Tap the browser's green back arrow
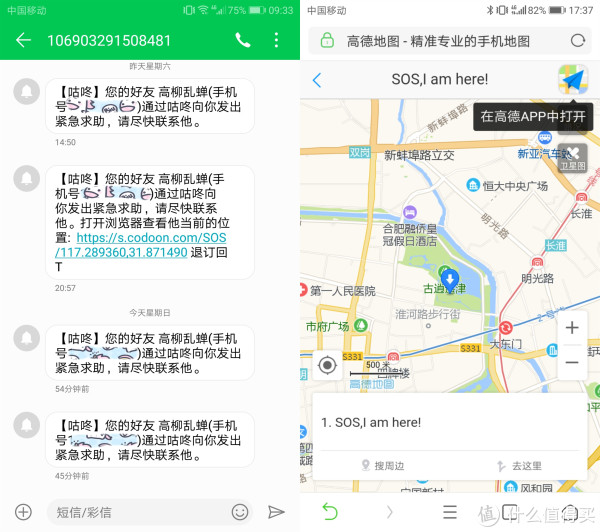This screenshot has width=600, height=532. pos(329,512)
